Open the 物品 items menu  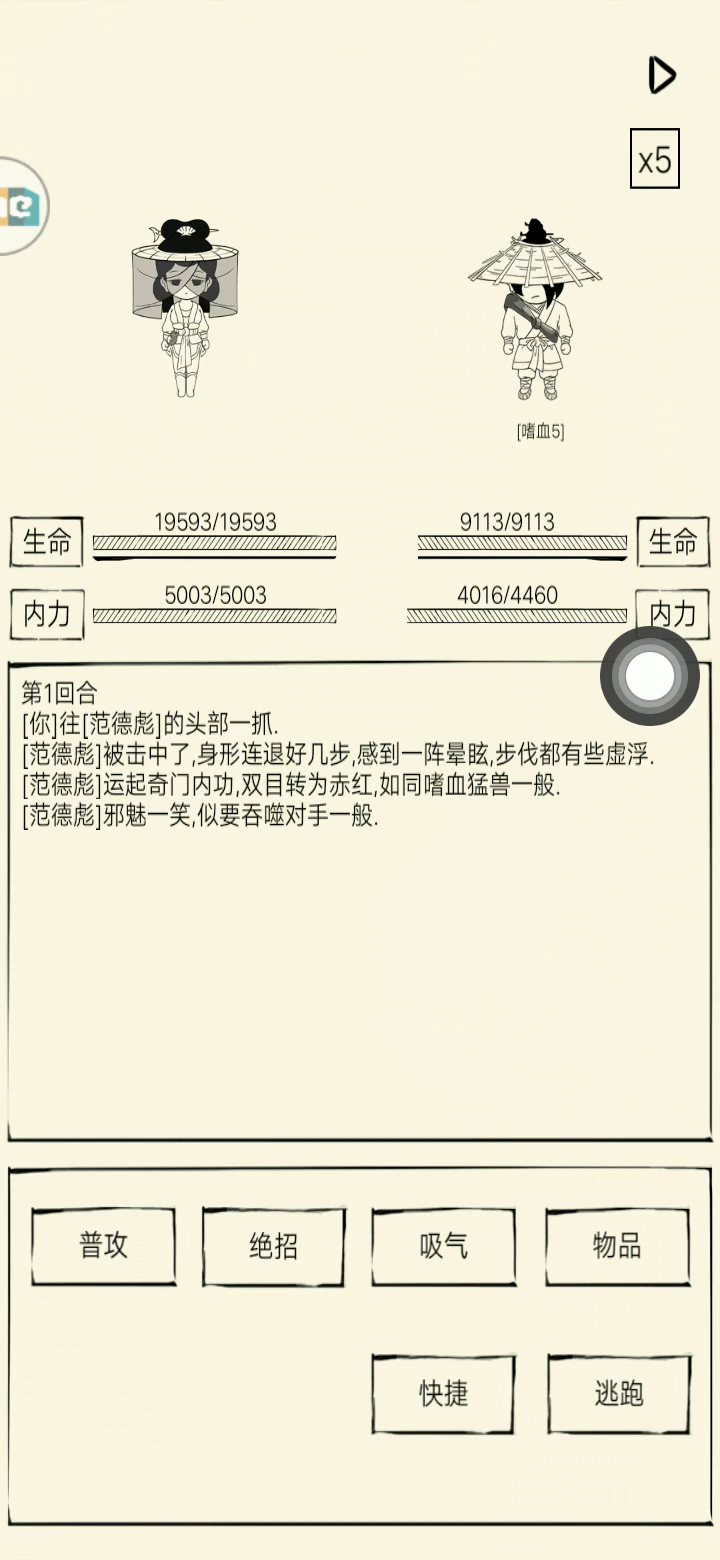click(x=617, y=1246)
